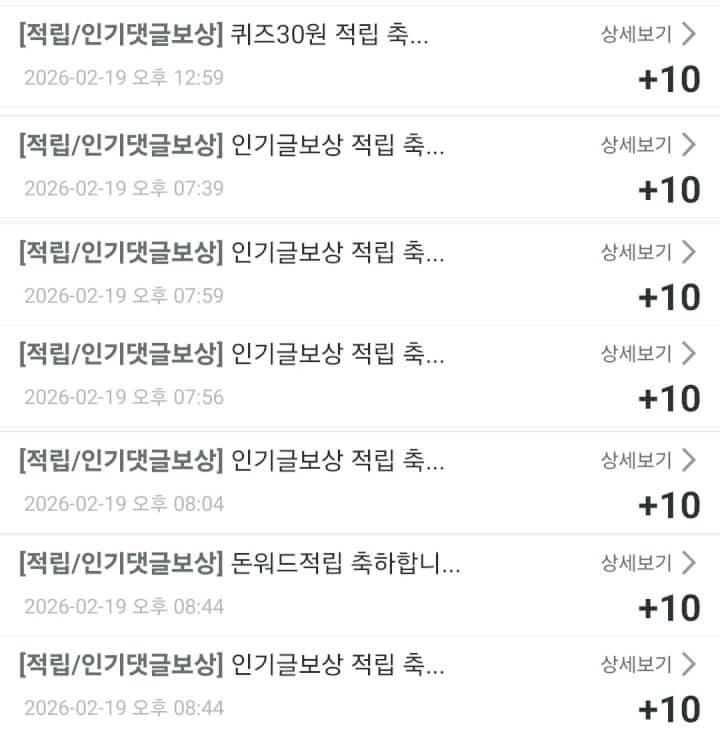Open 상세보기 for the 돈워드적립 entry

pos(647,564)
